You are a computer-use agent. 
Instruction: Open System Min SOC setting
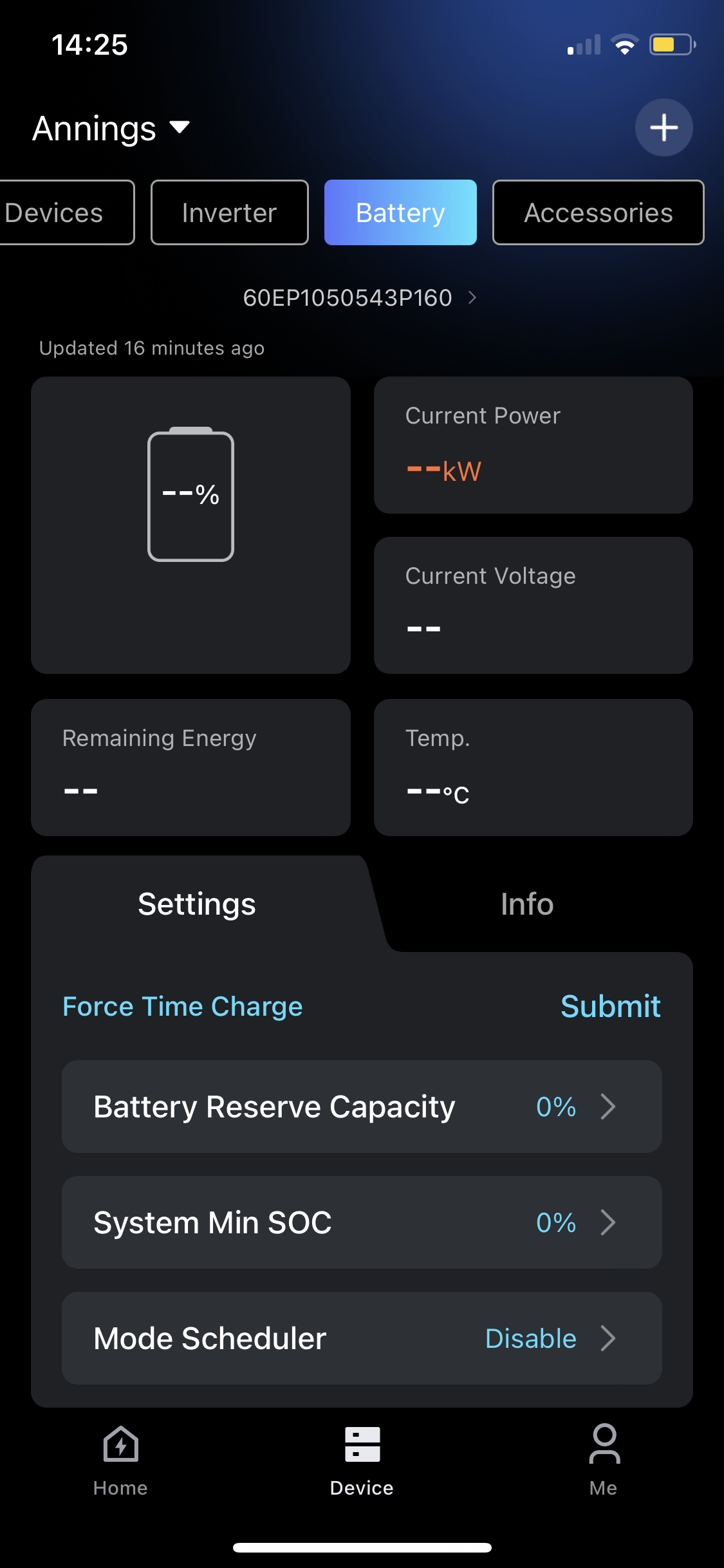pyautogui.click(x=362, y=1222)
